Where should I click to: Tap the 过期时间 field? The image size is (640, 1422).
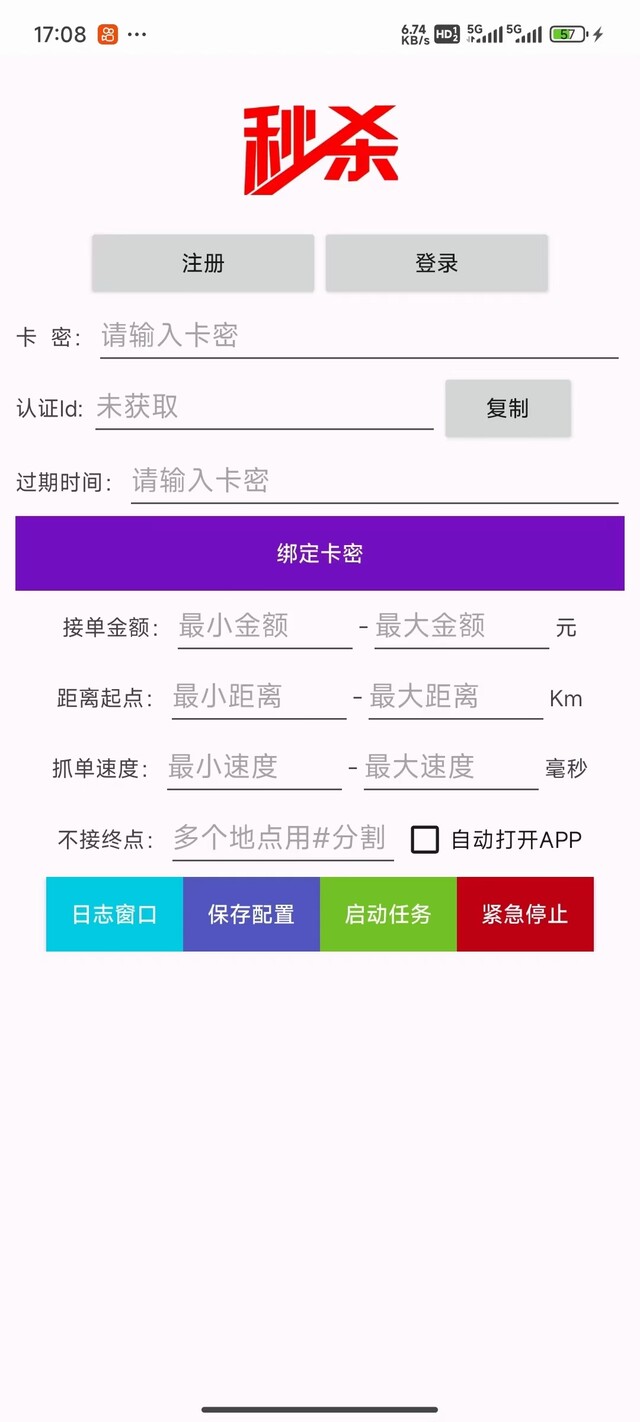[x=375, y=481]
